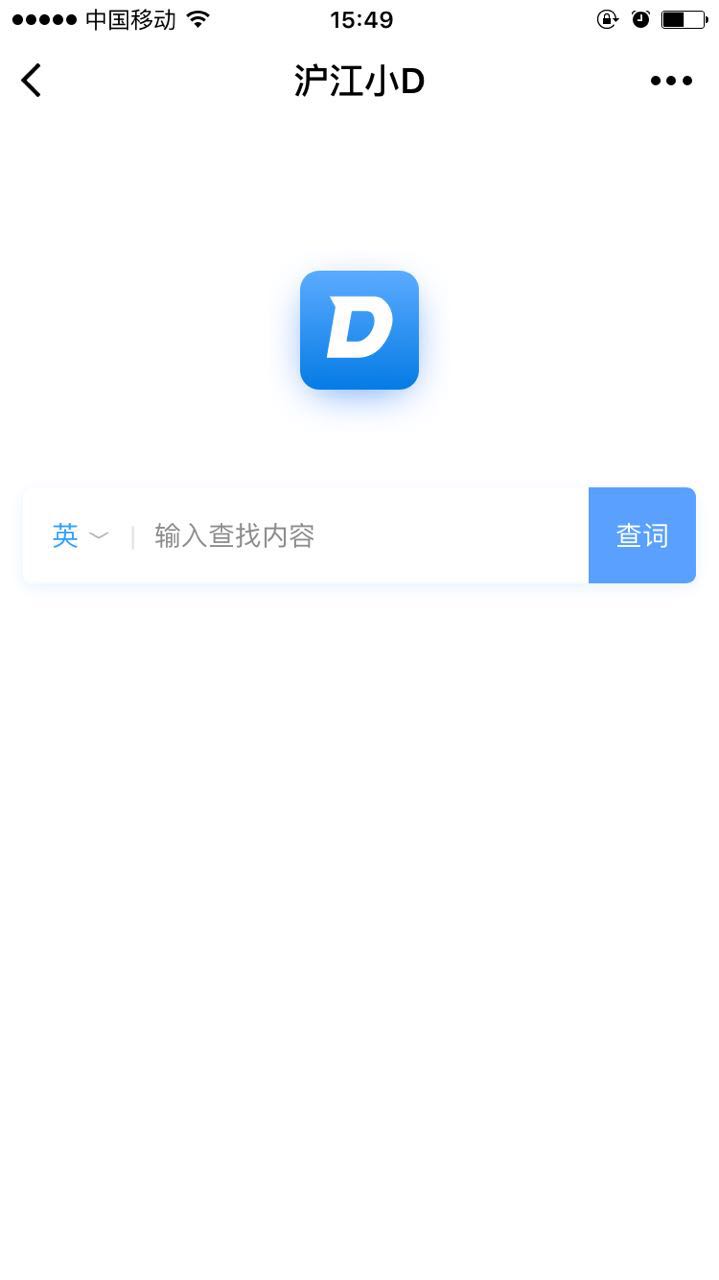Go back using the top-left arrow

pos(32,80)
